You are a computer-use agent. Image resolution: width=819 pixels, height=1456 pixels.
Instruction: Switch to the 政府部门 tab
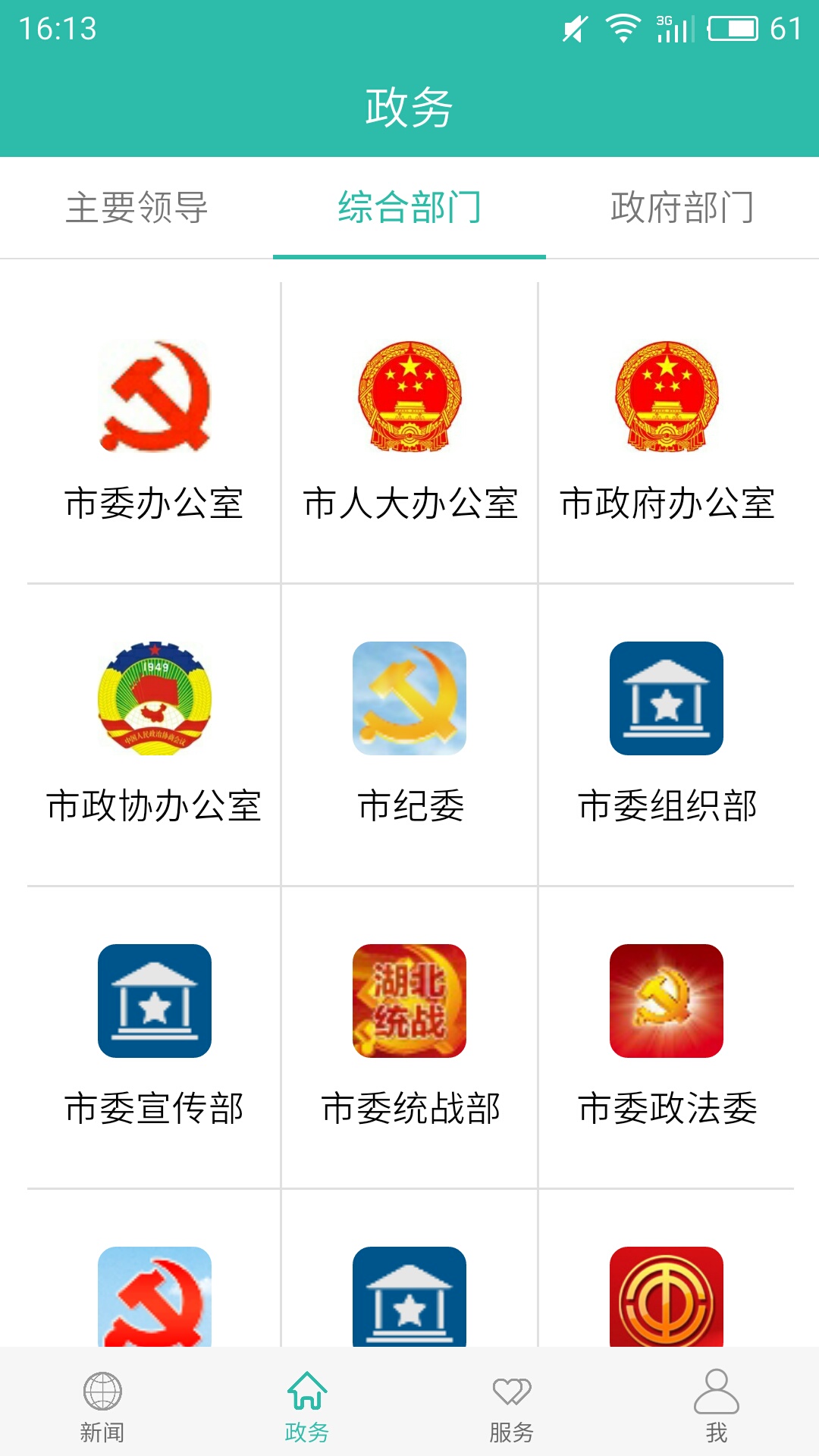(x=680, y=207)
